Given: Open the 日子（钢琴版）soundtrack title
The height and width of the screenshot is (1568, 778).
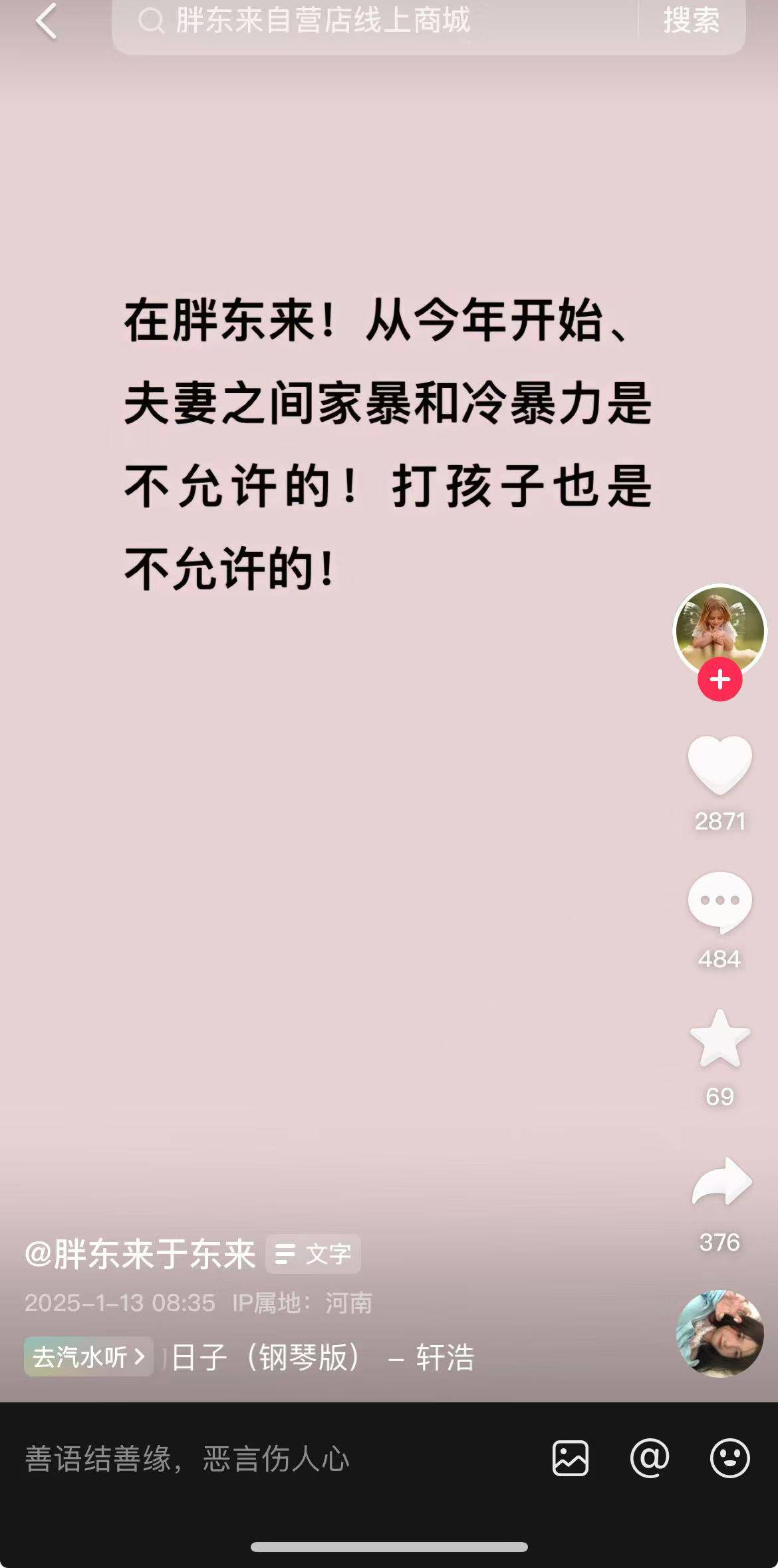Looking at the screenshot, I should (323, 1357).
